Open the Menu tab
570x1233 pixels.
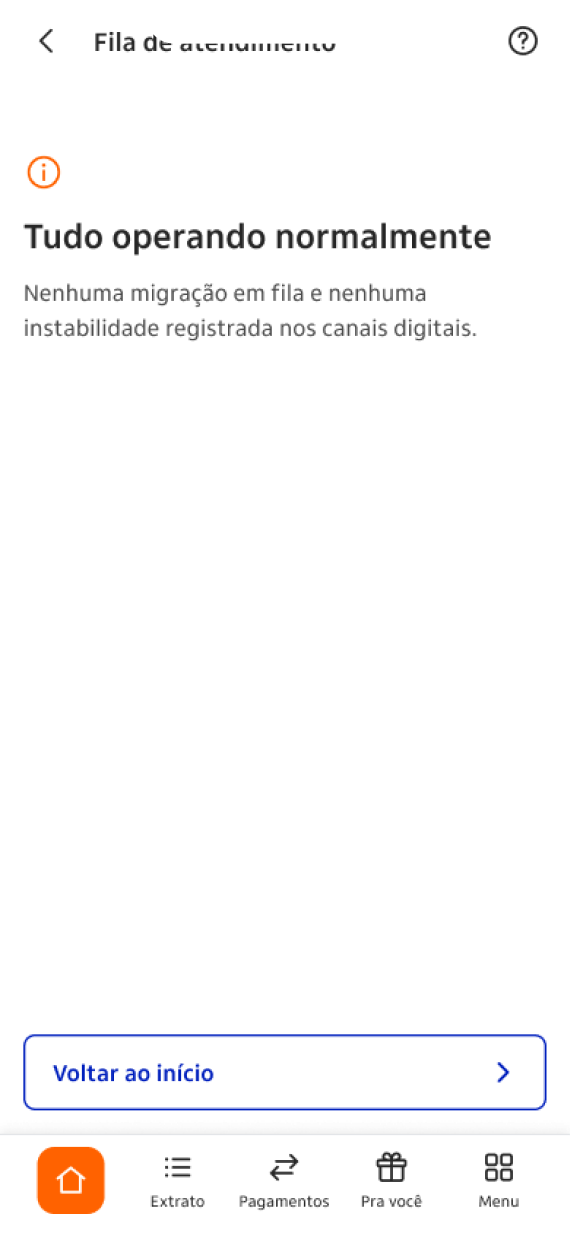point(498,1181)
